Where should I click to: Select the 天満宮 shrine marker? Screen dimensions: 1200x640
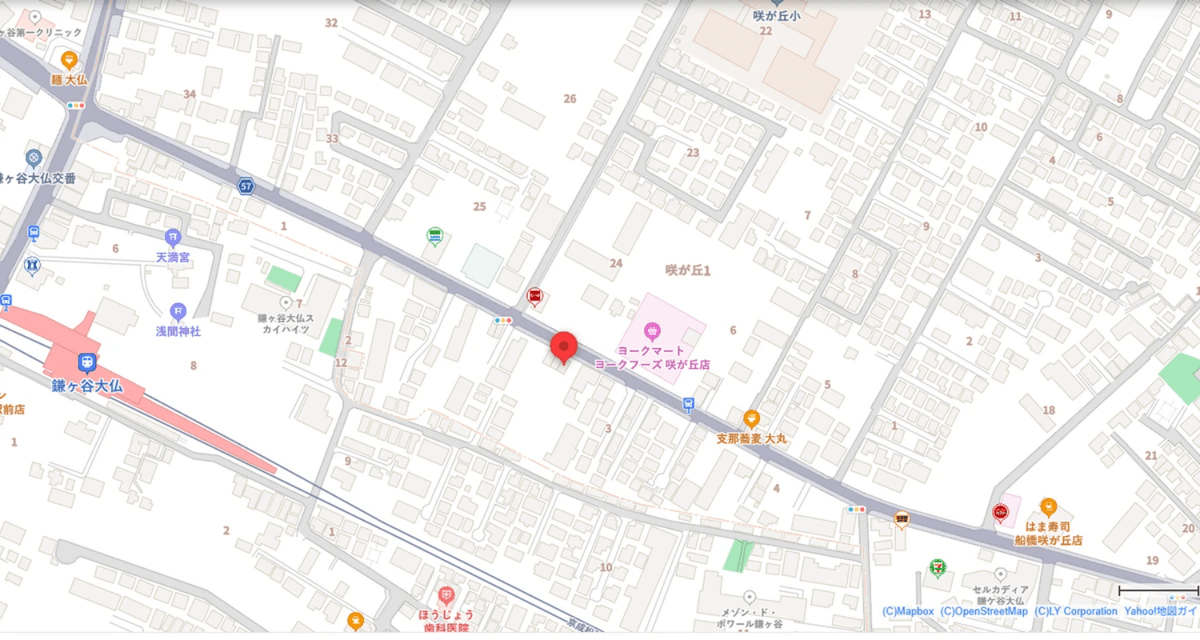coord(173,238)
